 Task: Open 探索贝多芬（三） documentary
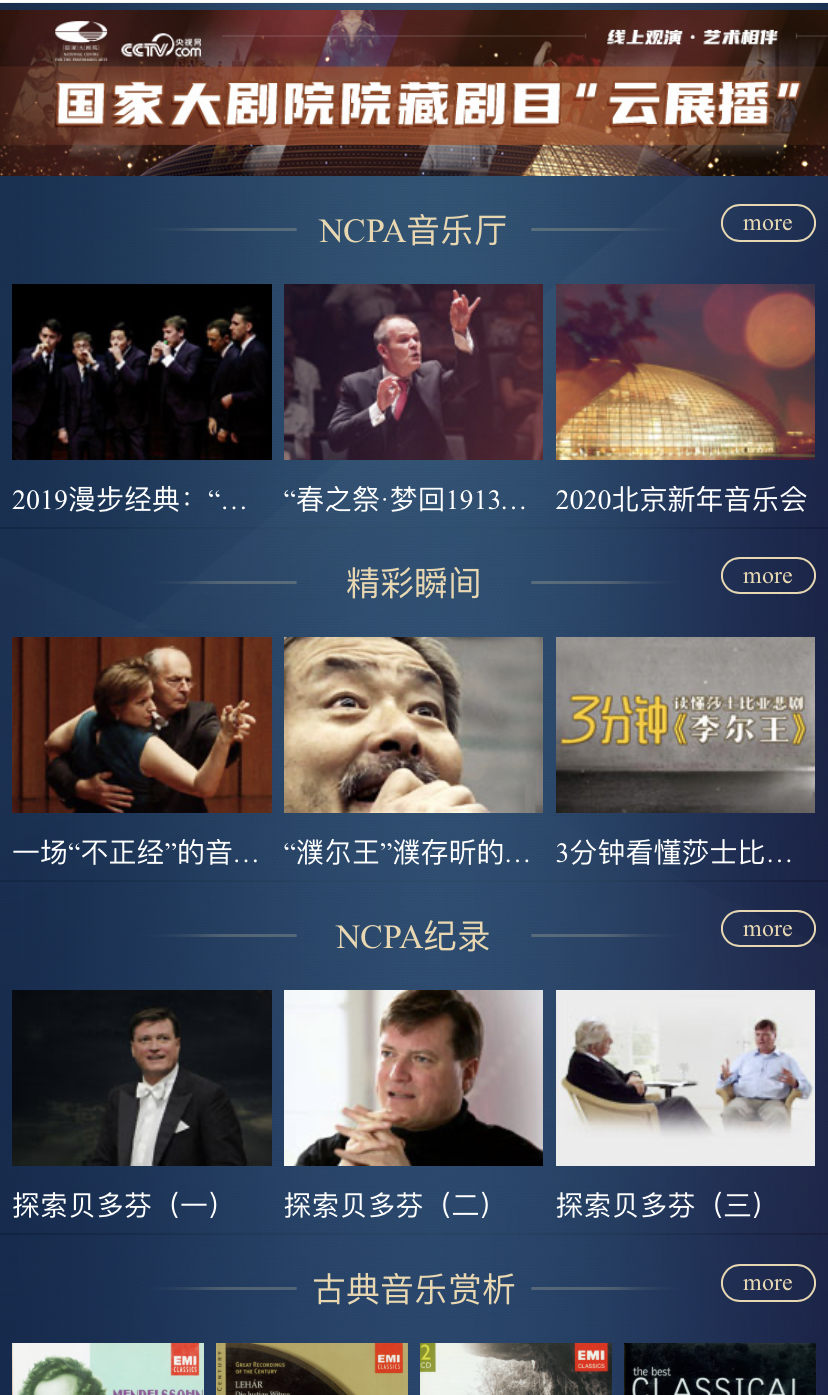(685, 1078)
